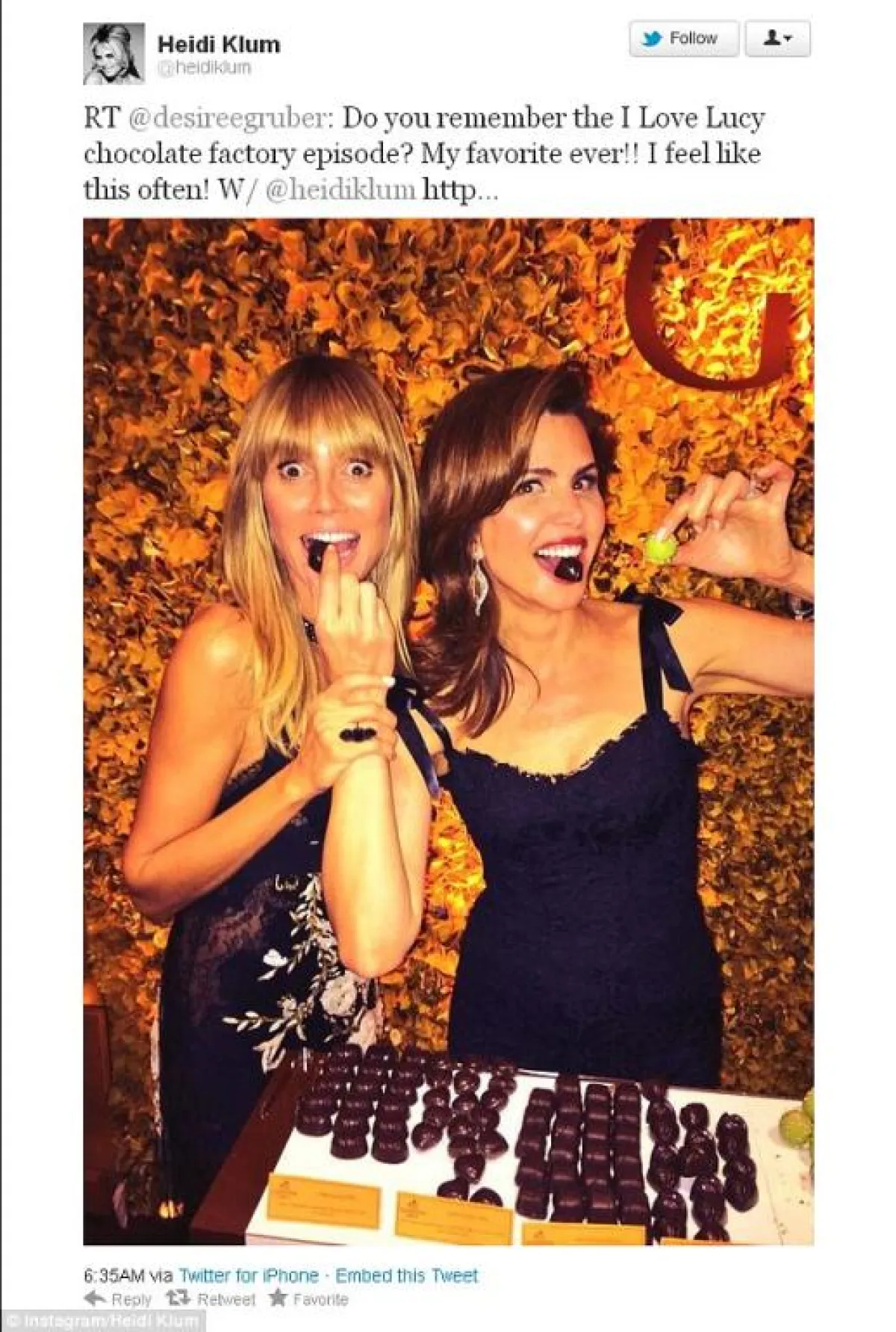Open the Twitter for iPhone link

point(249,1275)
